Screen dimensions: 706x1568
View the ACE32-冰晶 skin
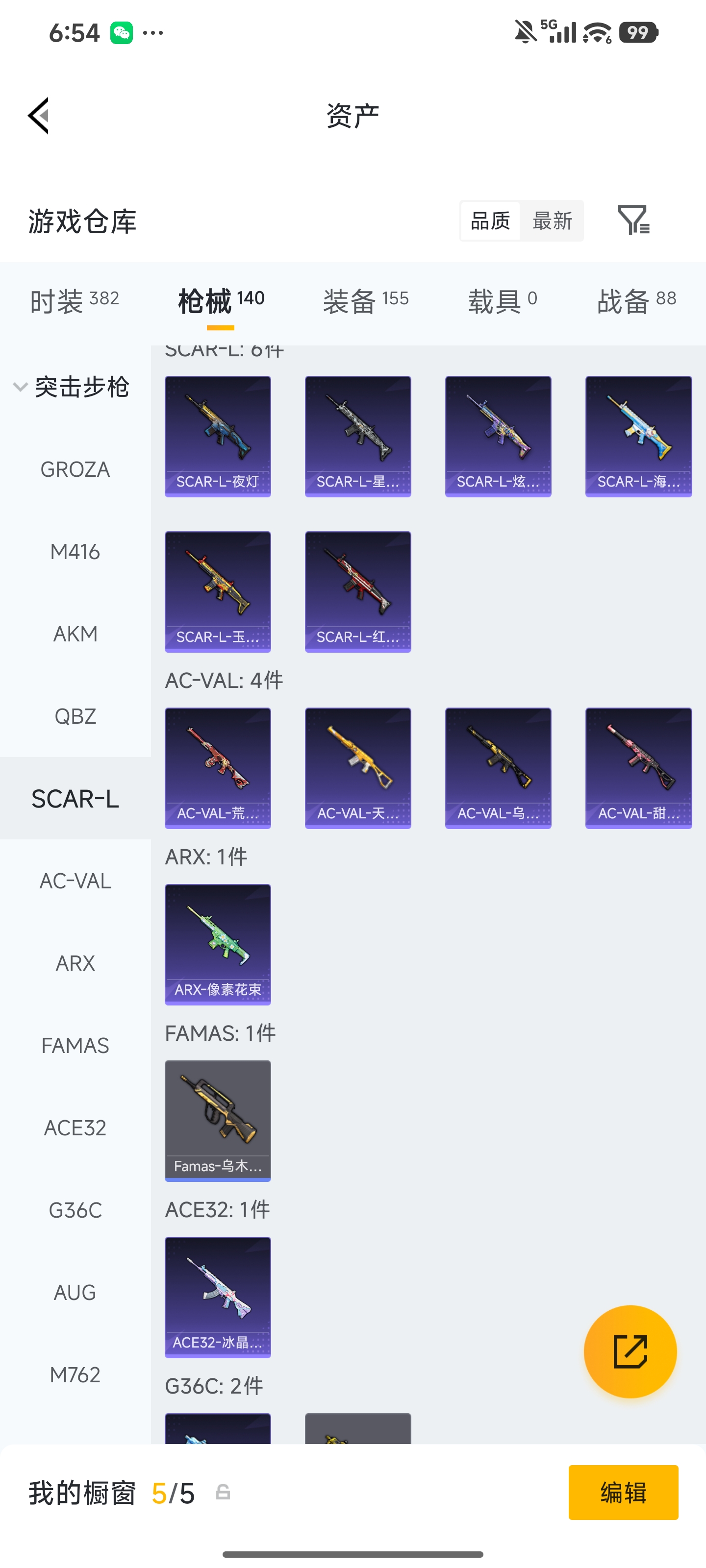click(218, 1297)
